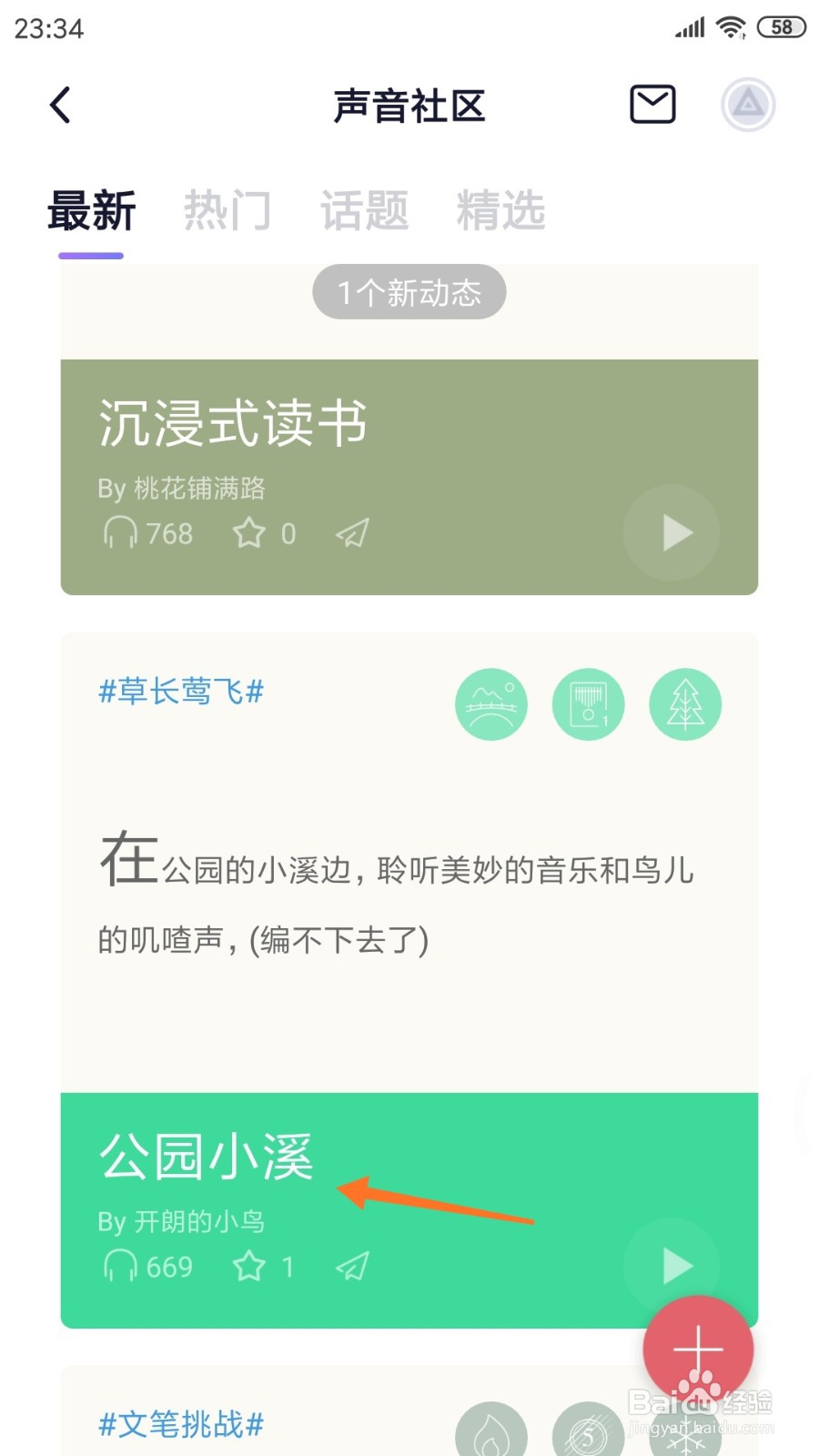Viewport: 819px width, 1456px height.
Task: Play the 公园小溪 audio
Action: click(x=672, y=1263)
